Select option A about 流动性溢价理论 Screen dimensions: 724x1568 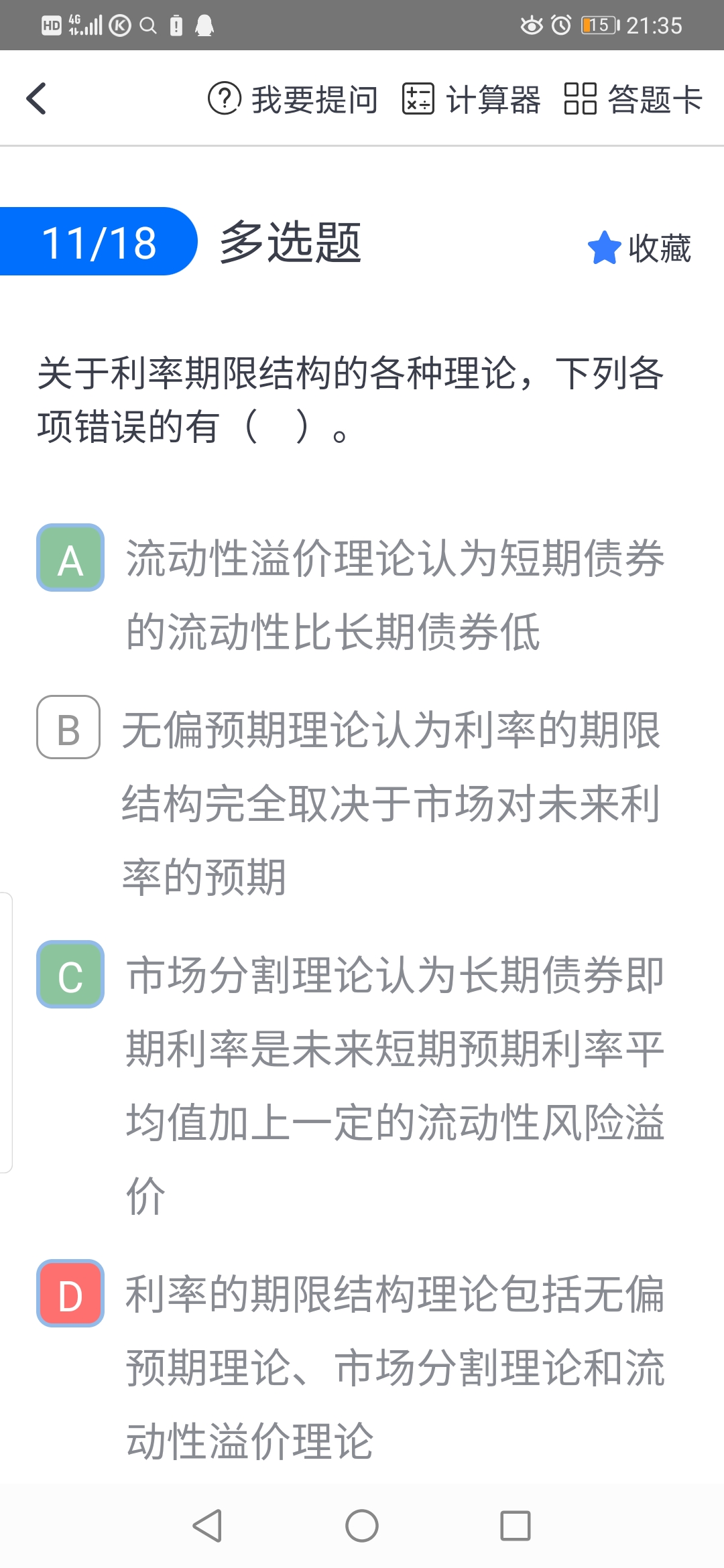coord(70,558)
